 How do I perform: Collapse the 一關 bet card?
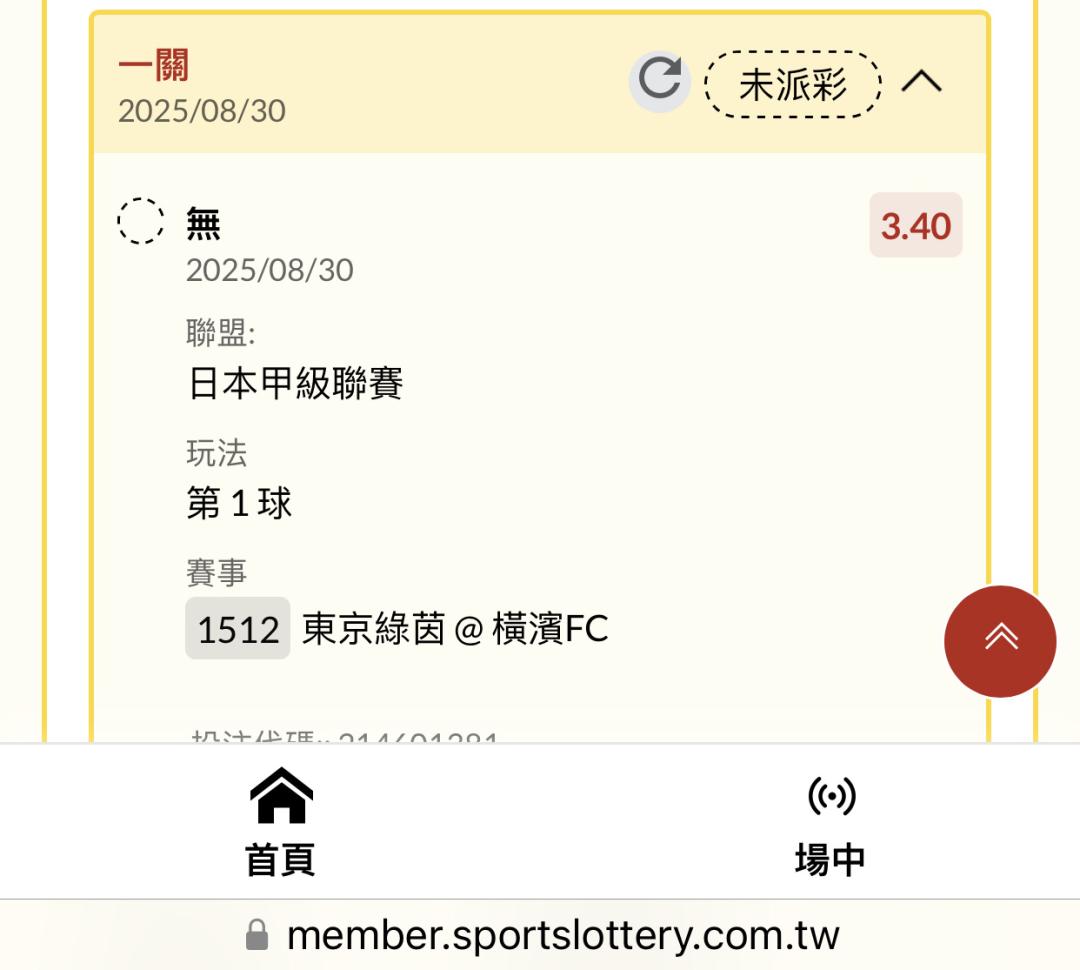921,82
